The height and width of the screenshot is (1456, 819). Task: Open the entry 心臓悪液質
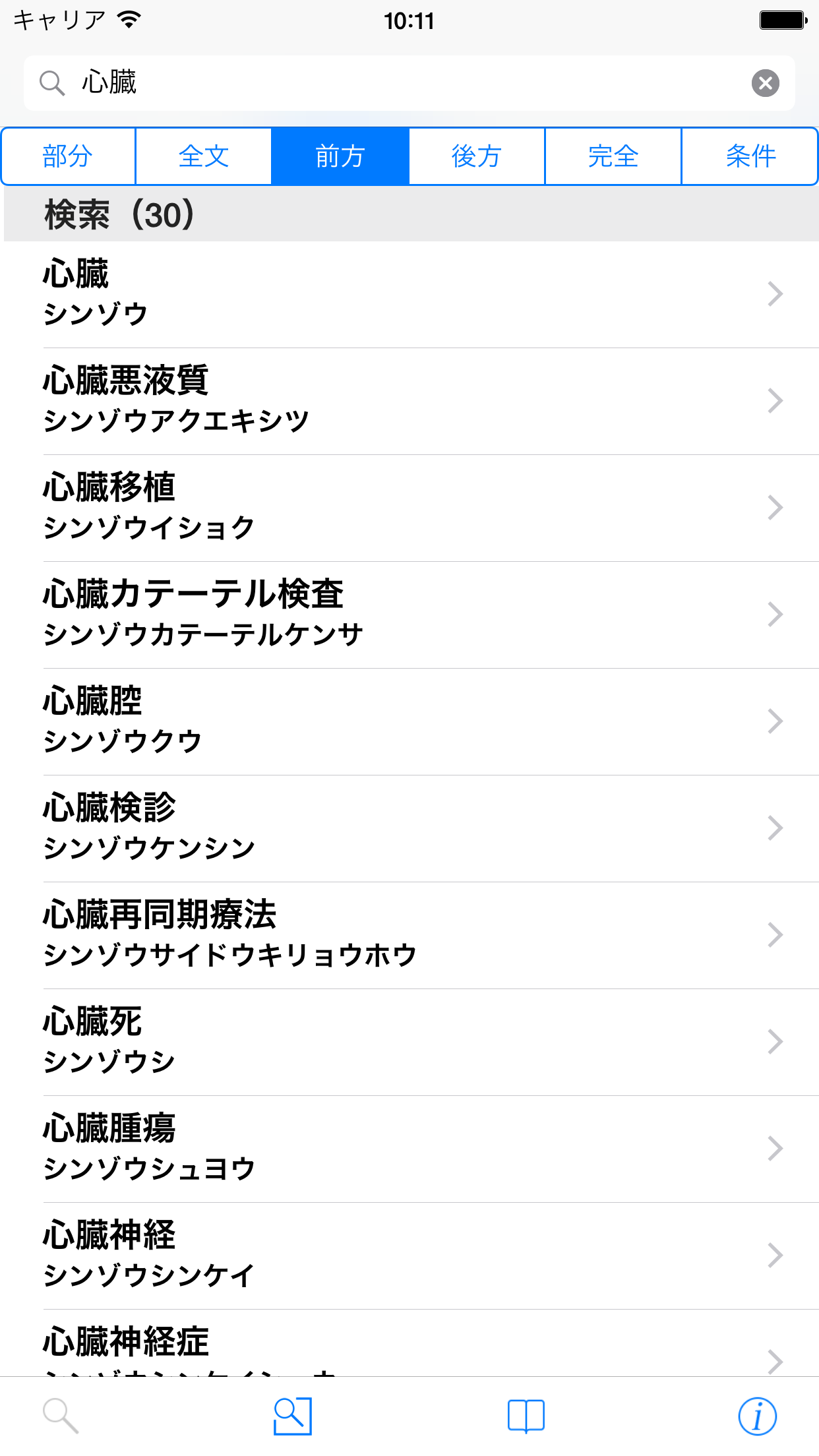pos(409,401)
